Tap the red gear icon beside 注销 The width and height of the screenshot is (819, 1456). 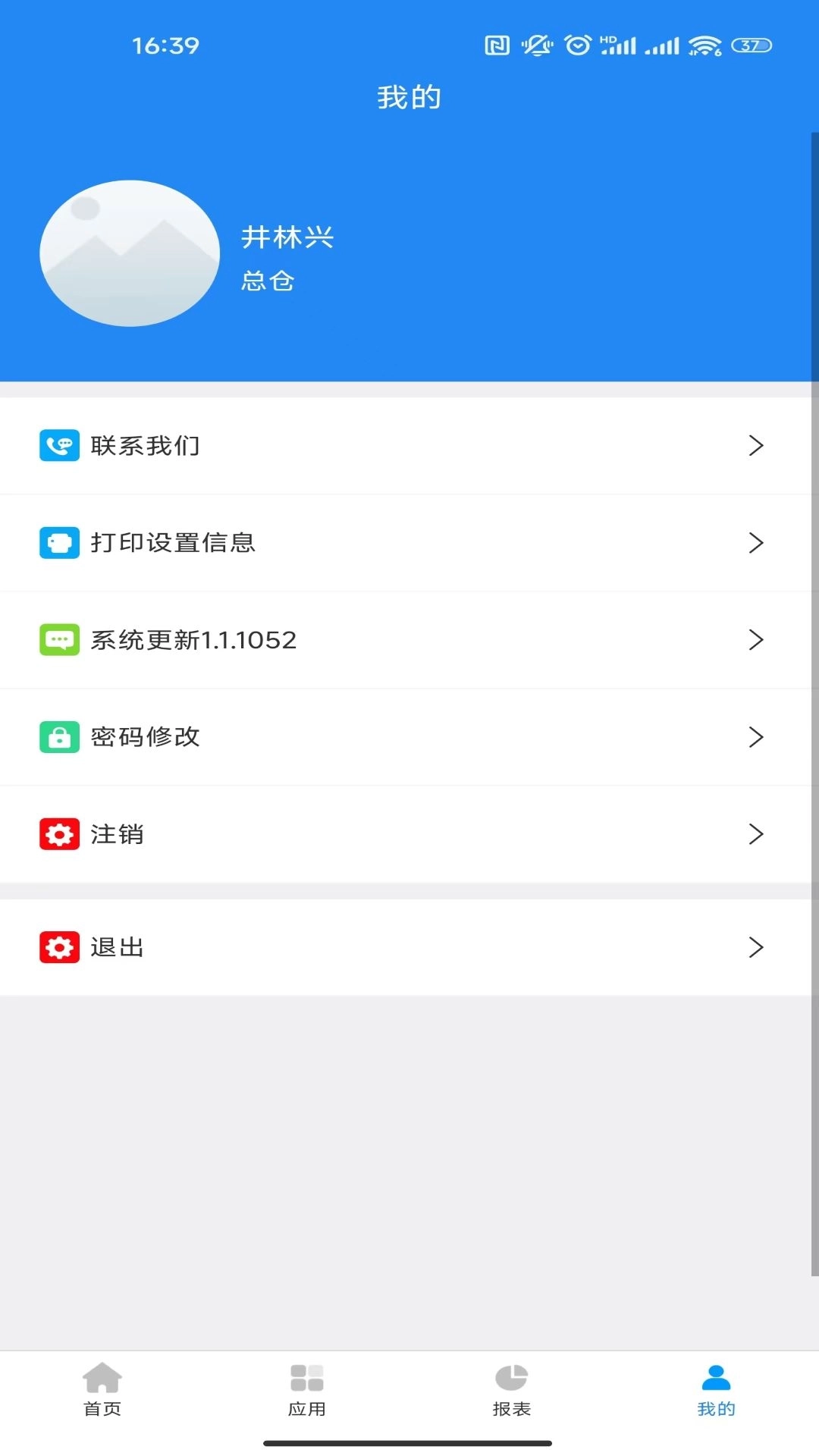coord(59,833)
